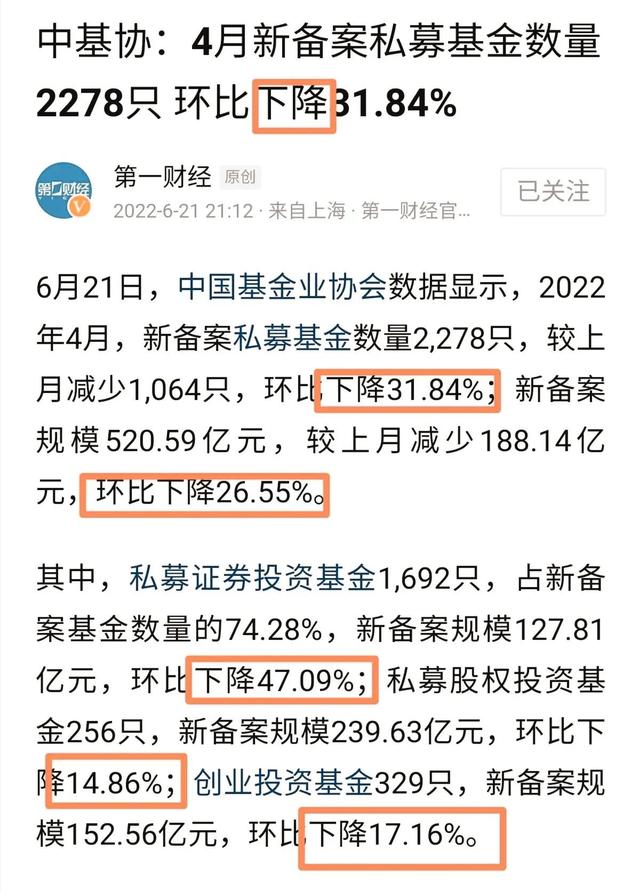Follow the blue 私募基金 link
Screen dimensions: 640x892
click(292, 340)
